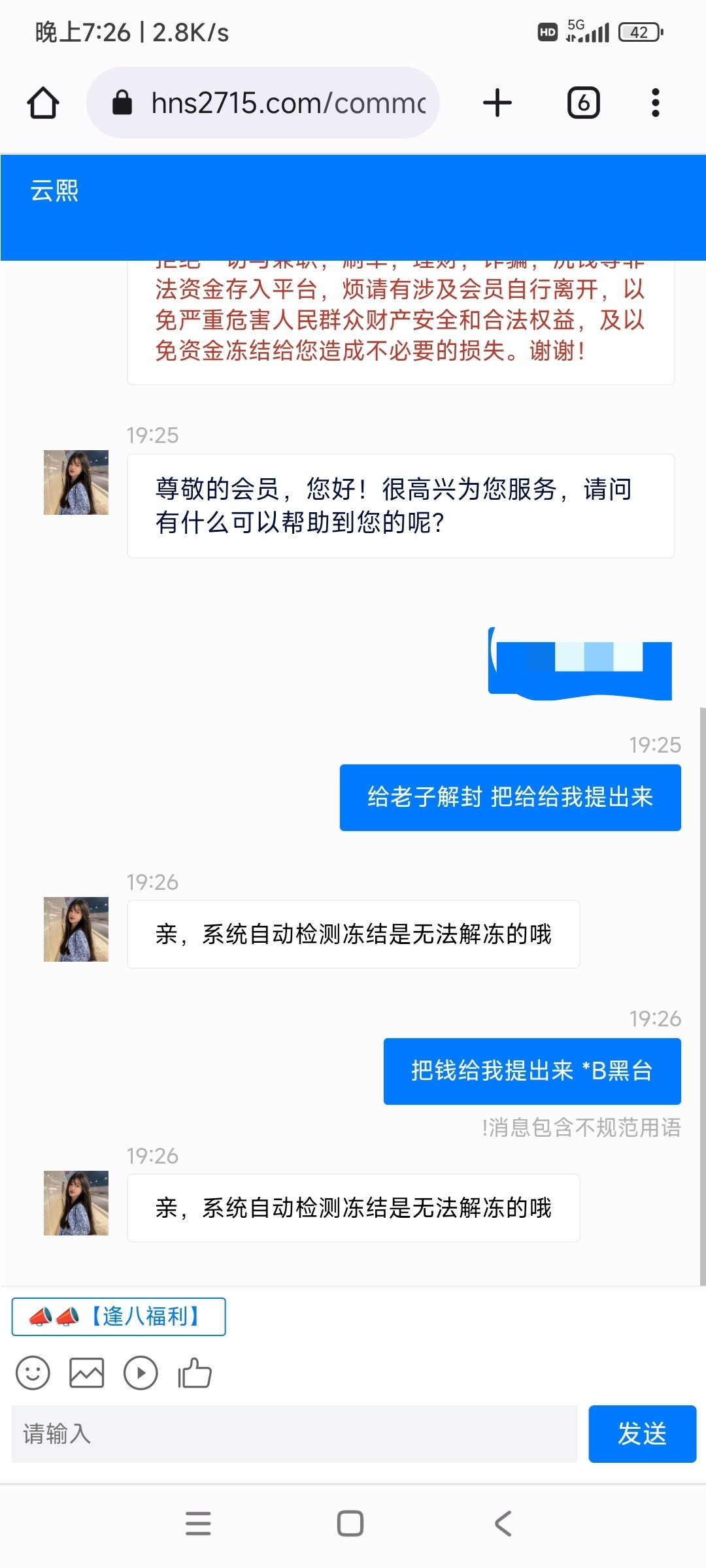
Task: Attach an image to the chat
Action: 87,1373
